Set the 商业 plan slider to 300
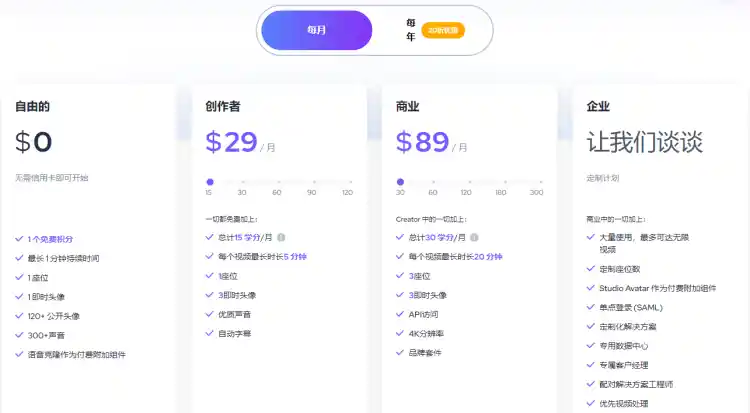 point(537,182)
